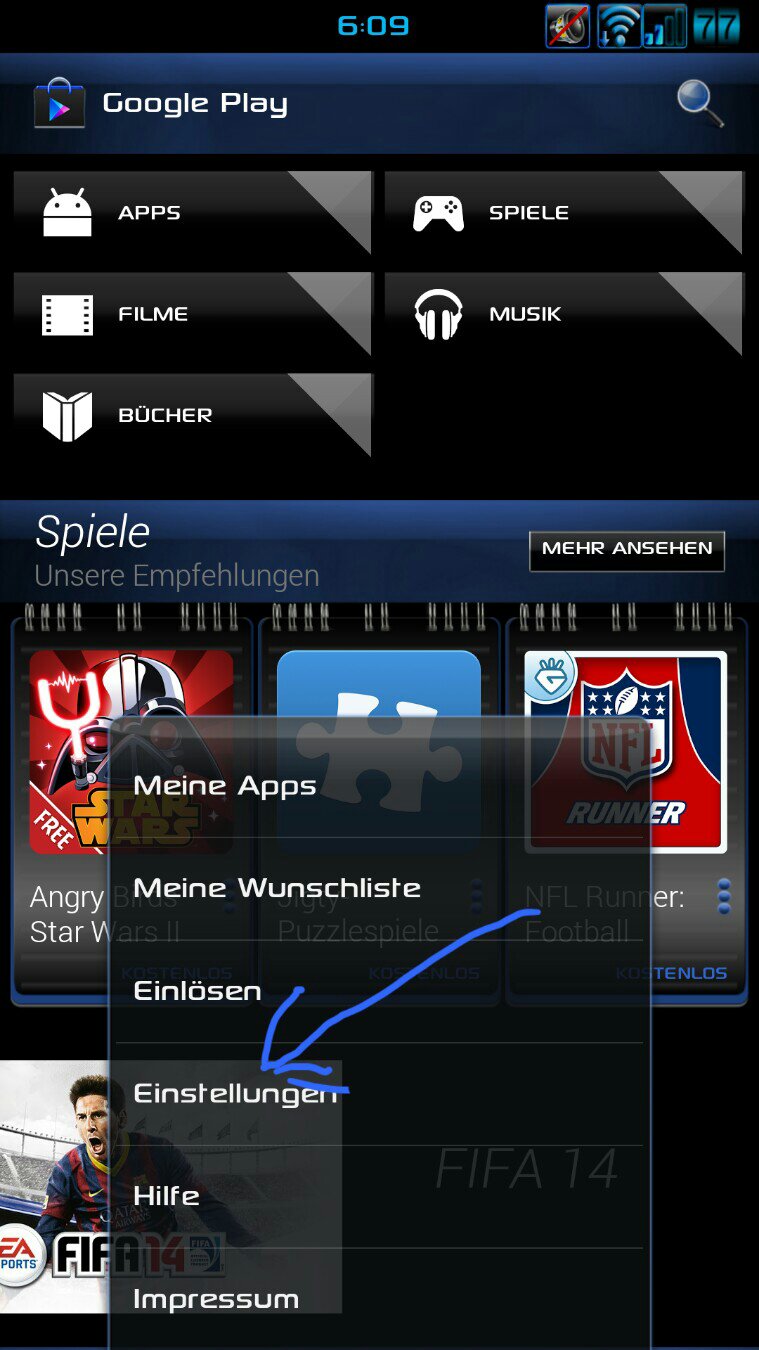Open overflow dots on NFL Runner card
759x1350 pixels.
pos(724,897)
